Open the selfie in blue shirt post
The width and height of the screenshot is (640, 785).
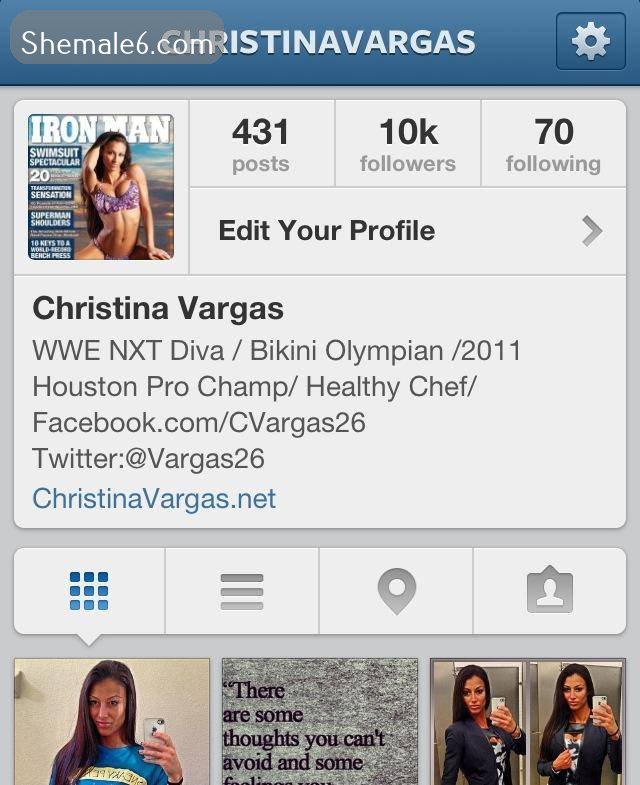(112, 721)
